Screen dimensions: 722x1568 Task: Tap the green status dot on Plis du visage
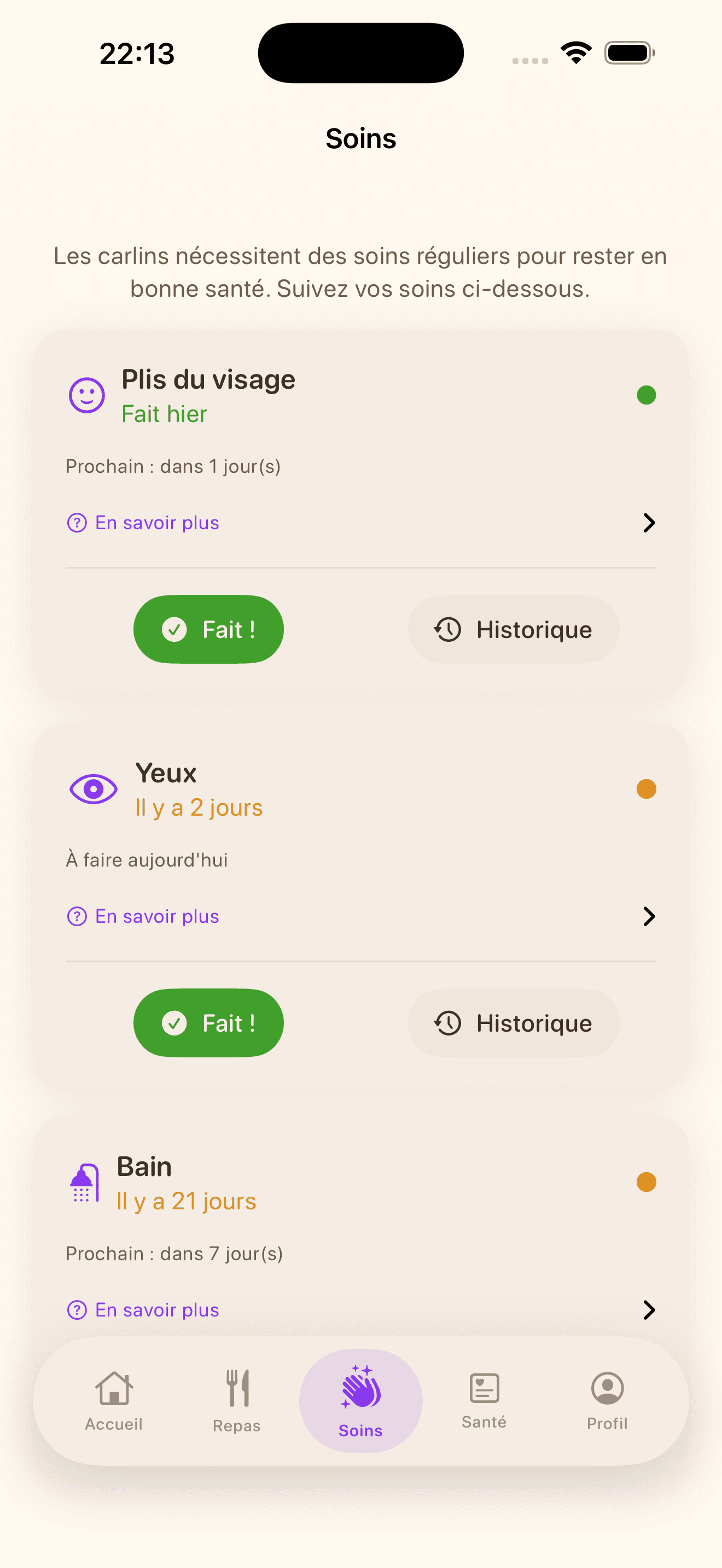(647, 395)
